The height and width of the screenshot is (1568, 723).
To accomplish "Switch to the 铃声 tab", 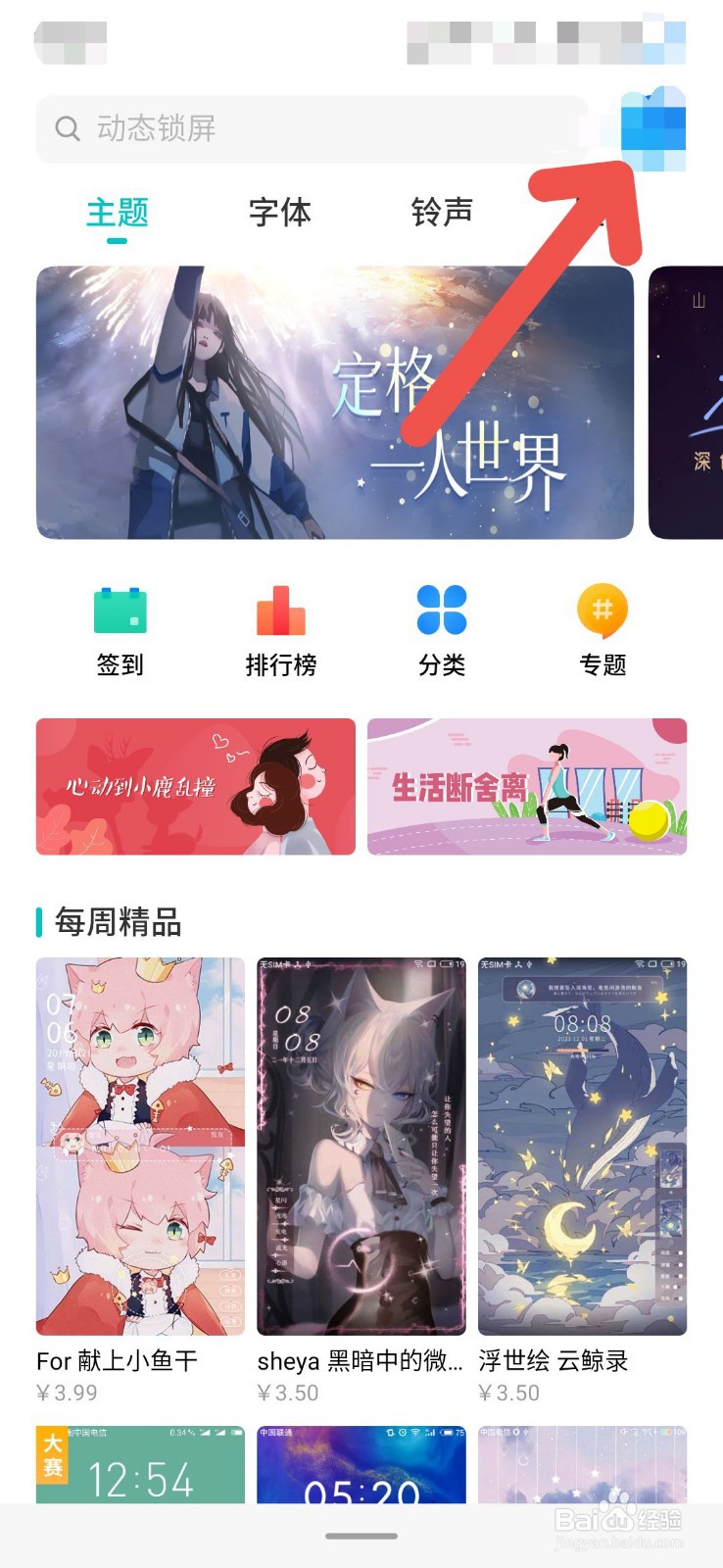I will [x=443, y=211].
